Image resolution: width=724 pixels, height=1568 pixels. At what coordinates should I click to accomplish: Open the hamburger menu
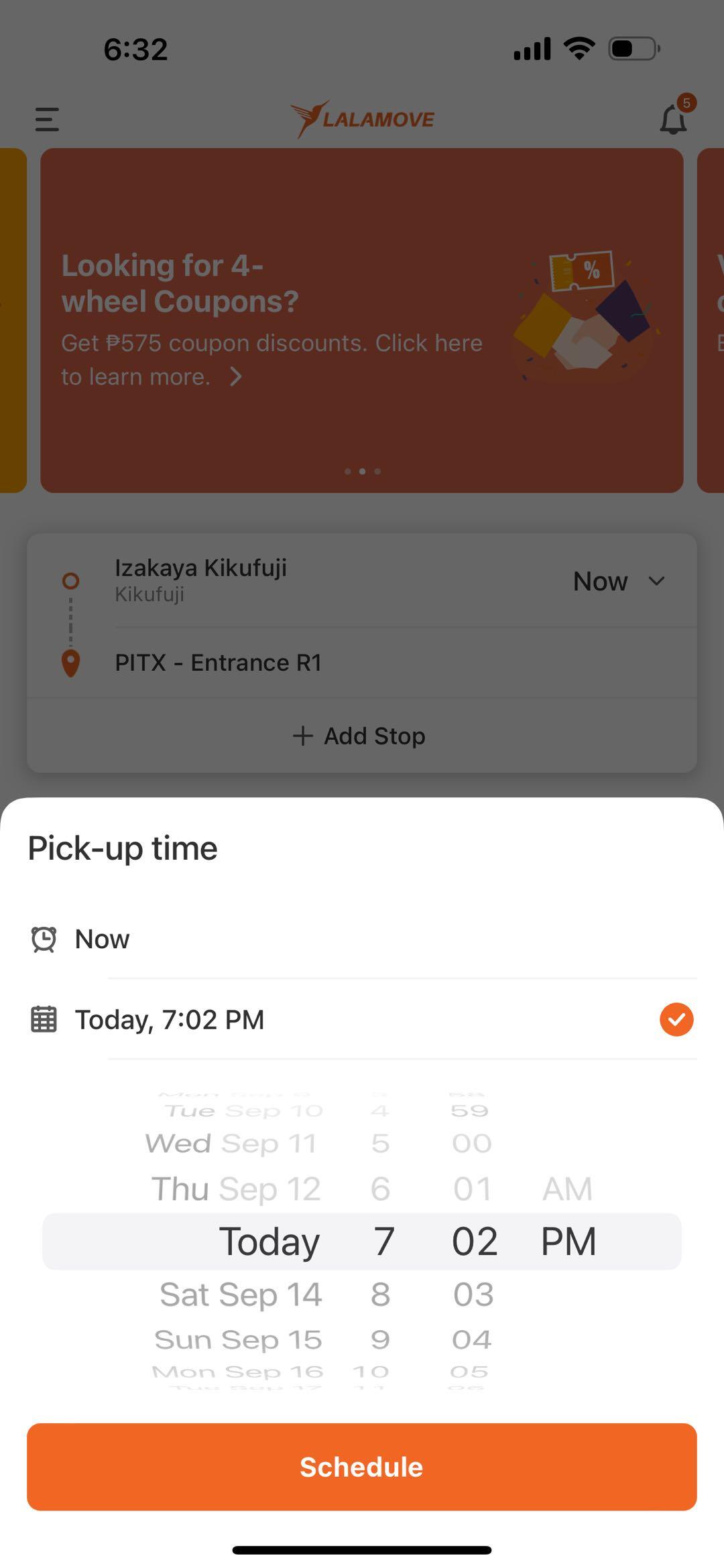pos(47,119)
